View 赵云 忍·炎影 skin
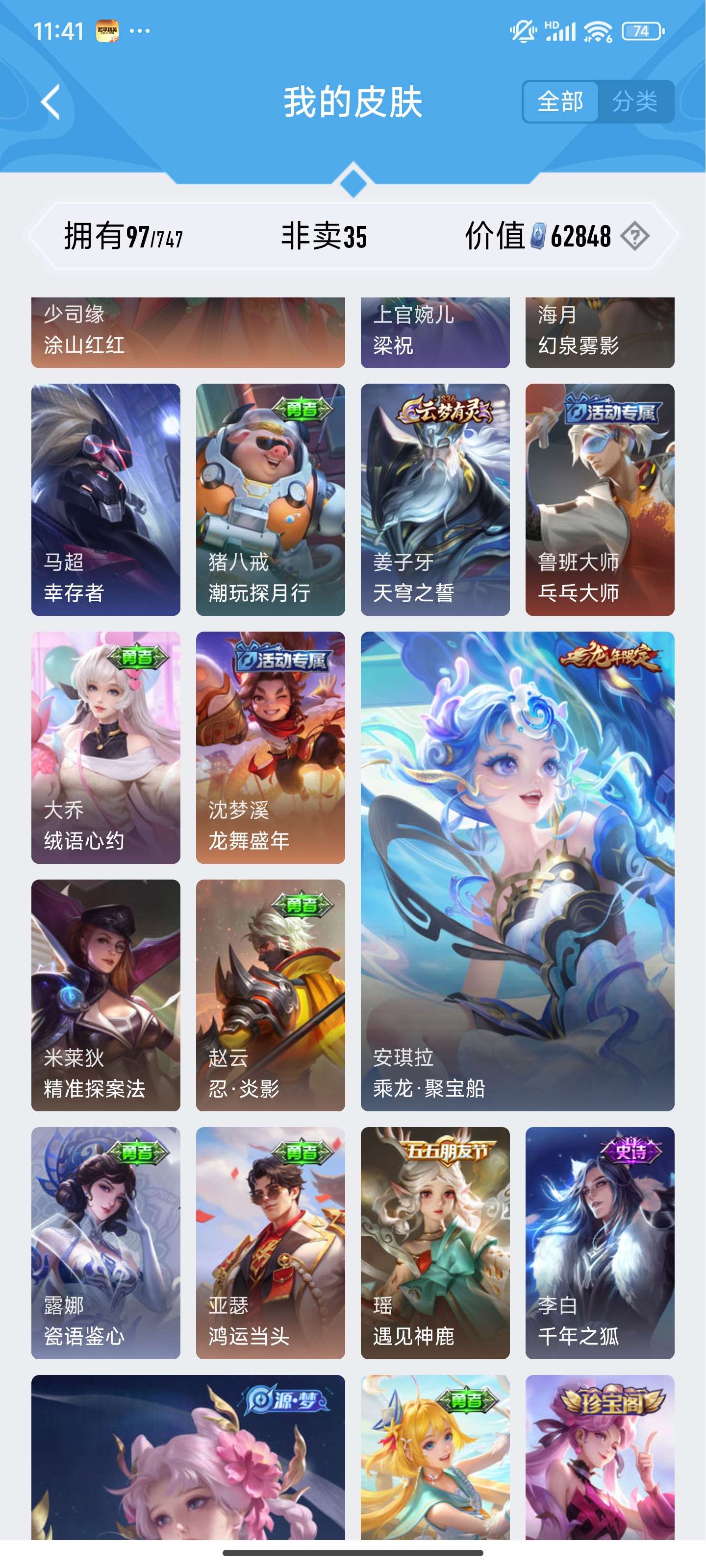706x1568 pixels. [x=271, y=995]
